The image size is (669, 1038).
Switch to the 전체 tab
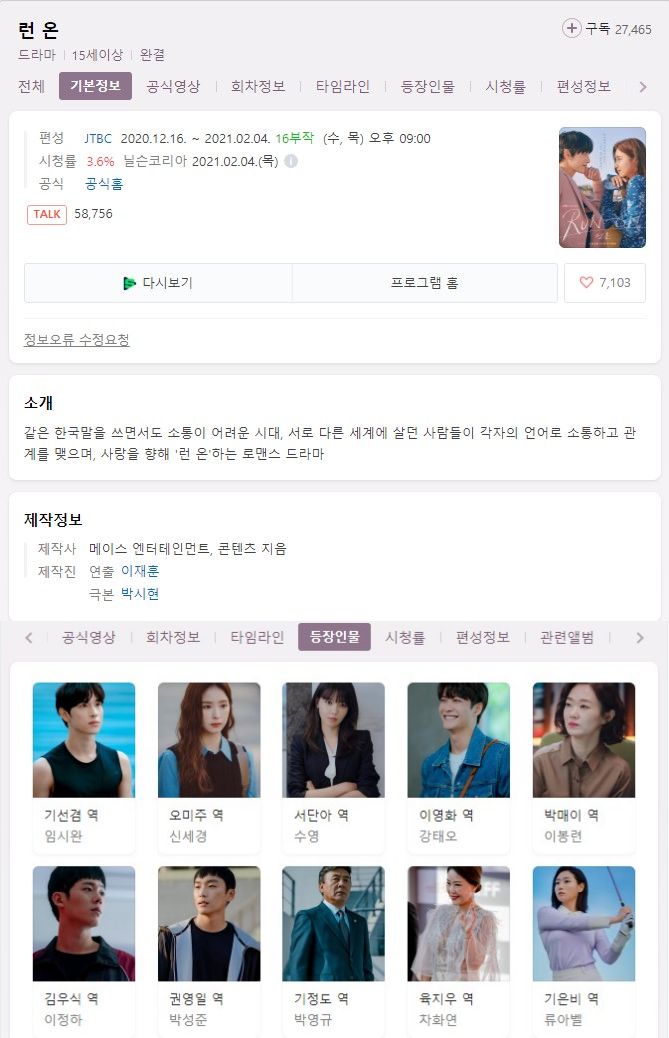pyautogui.click(x=31, y=86)
